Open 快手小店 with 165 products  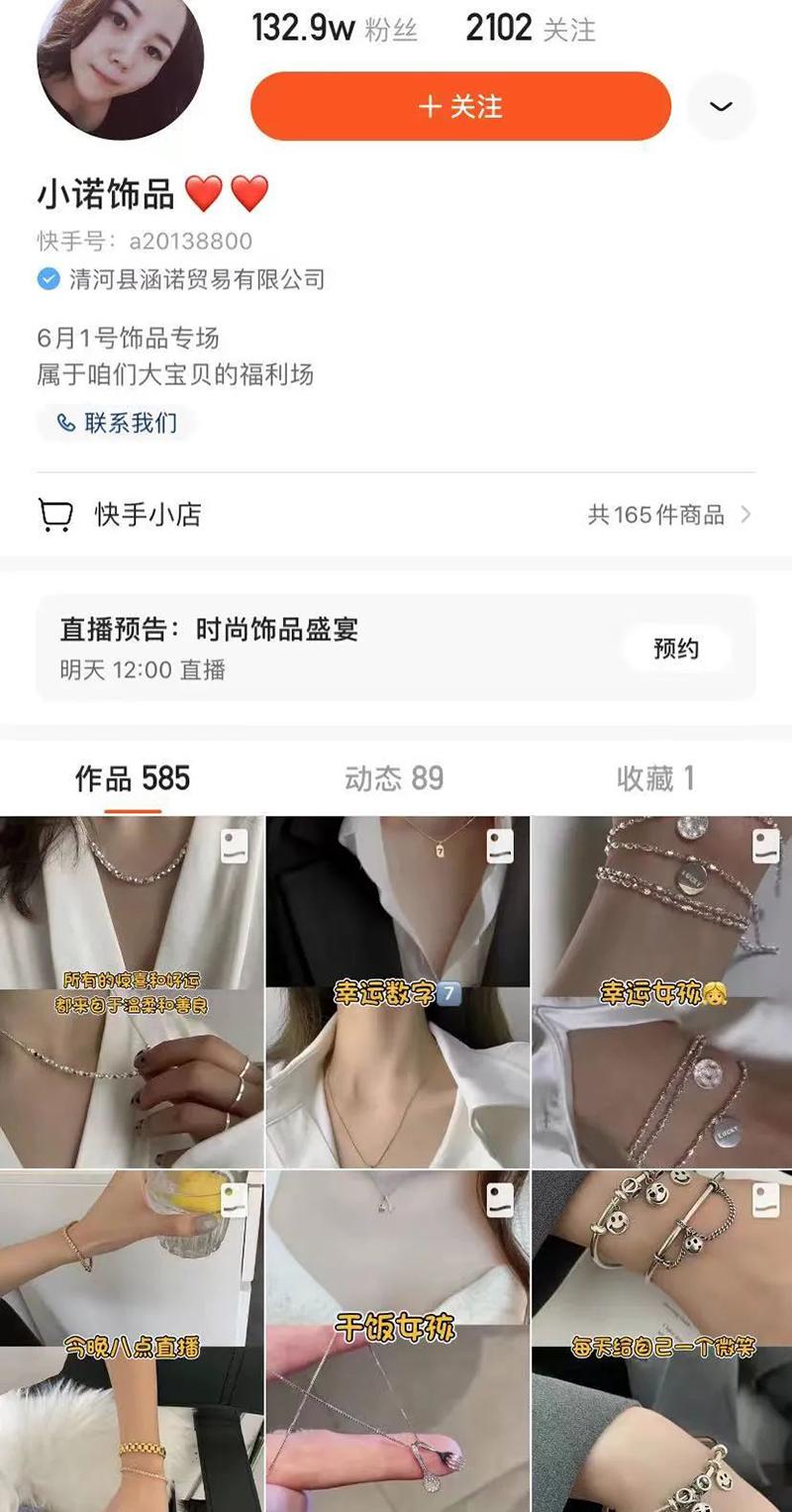[x=396, y=515]
